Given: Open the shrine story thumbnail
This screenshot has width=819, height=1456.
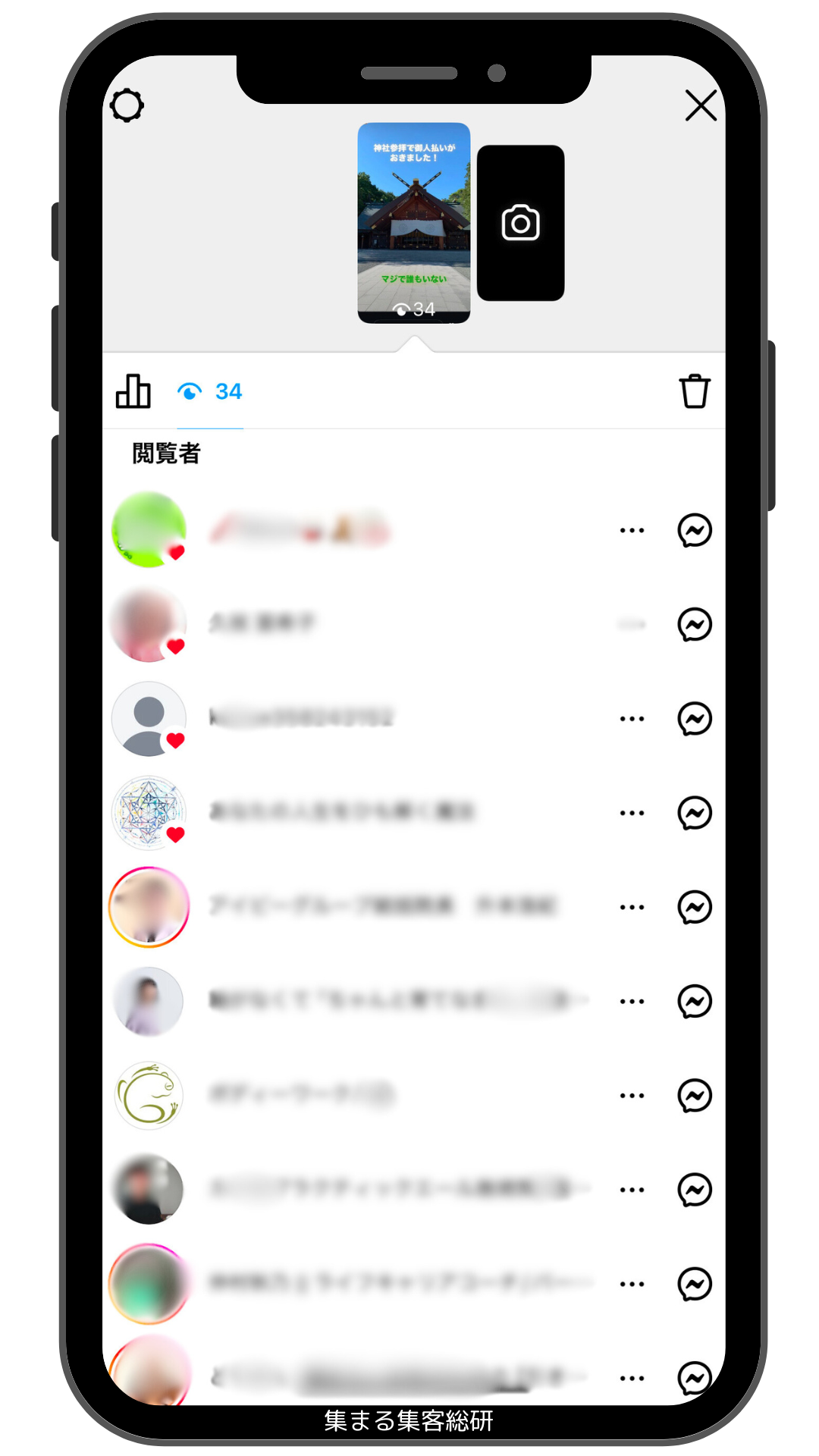Looking at the screenshot, I should pos(413,222).
